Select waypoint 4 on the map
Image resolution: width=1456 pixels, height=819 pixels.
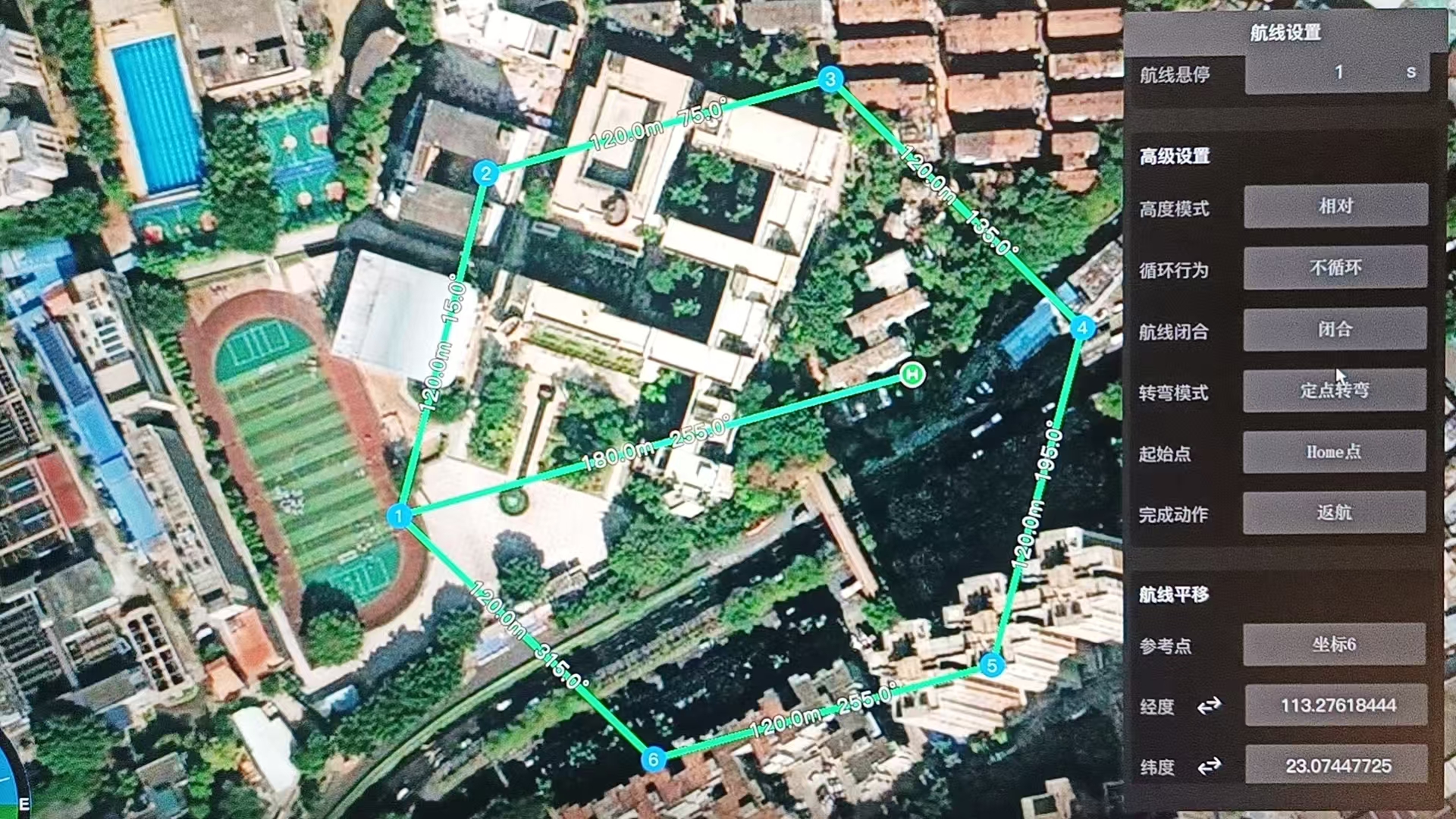1082,328
